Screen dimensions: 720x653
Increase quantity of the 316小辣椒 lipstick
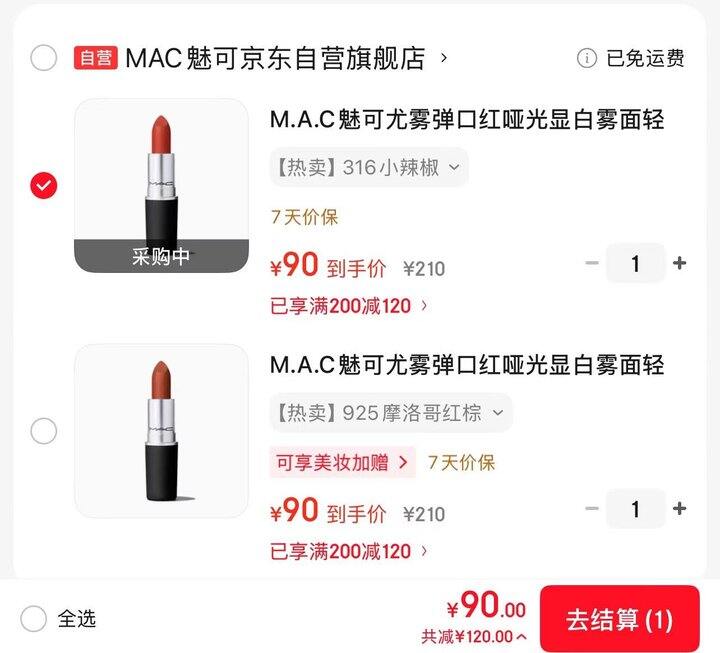point(680,264)
